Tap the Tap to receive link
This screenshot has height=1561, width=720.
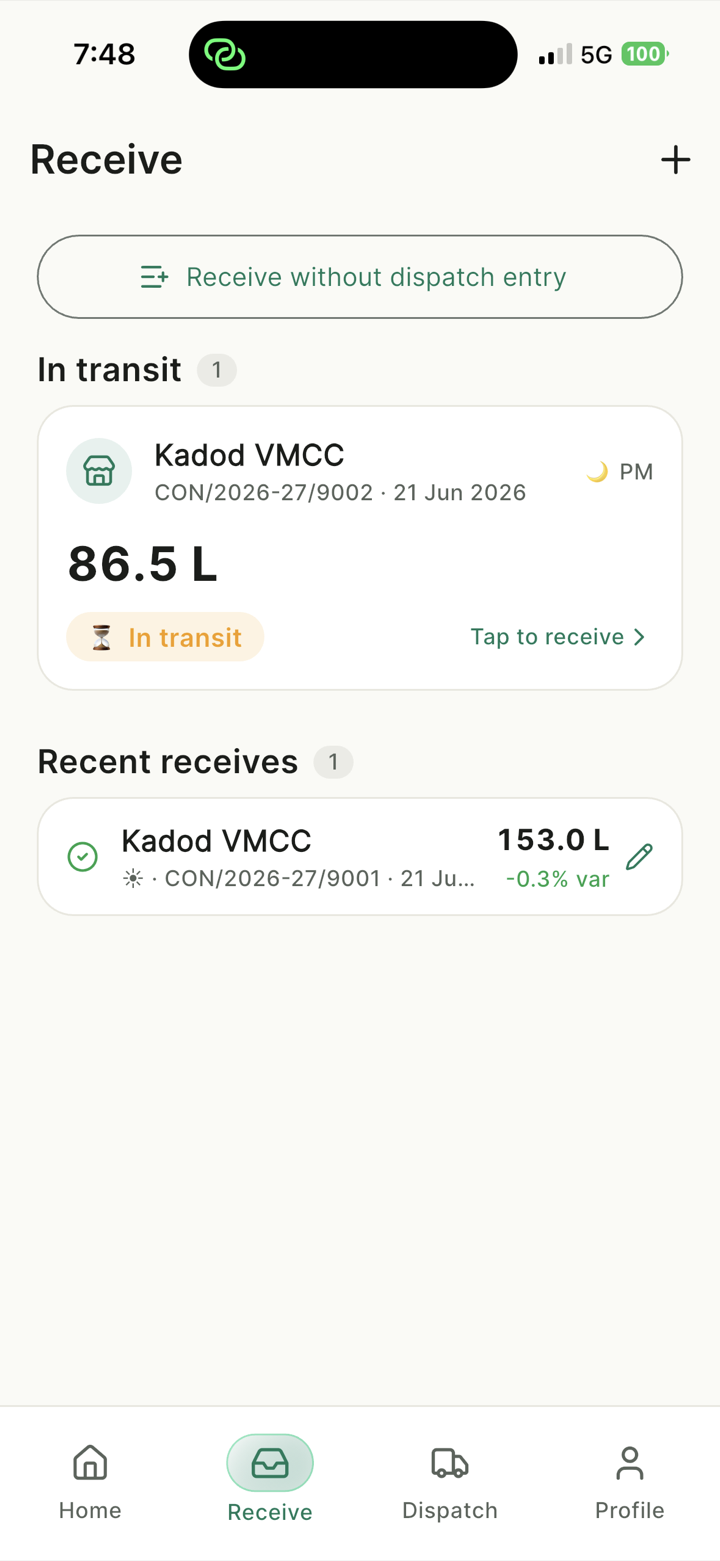pyautogui.click(x=558, y=637)
